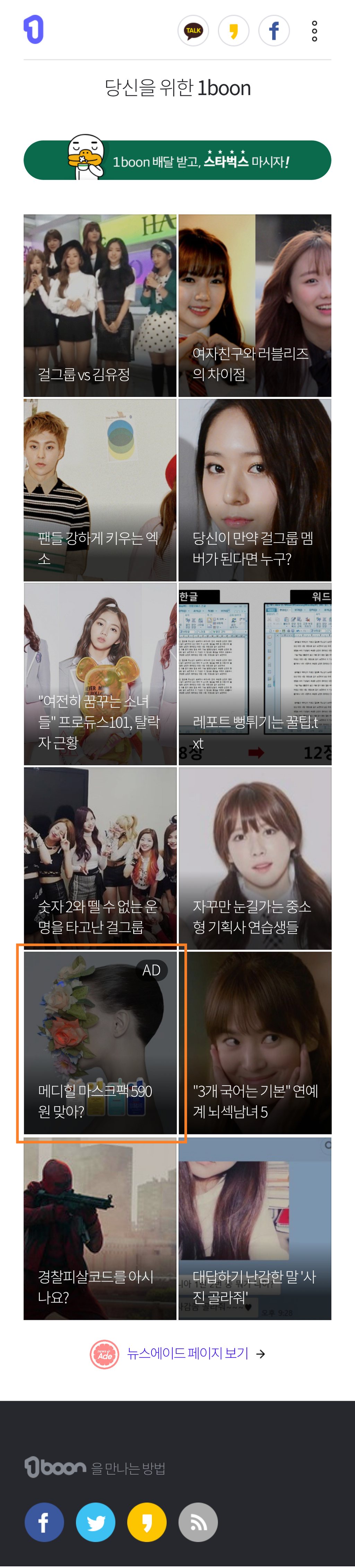
Task: Open article 연예계 뇌섹남녀 5
Action: pos(255,1043)
